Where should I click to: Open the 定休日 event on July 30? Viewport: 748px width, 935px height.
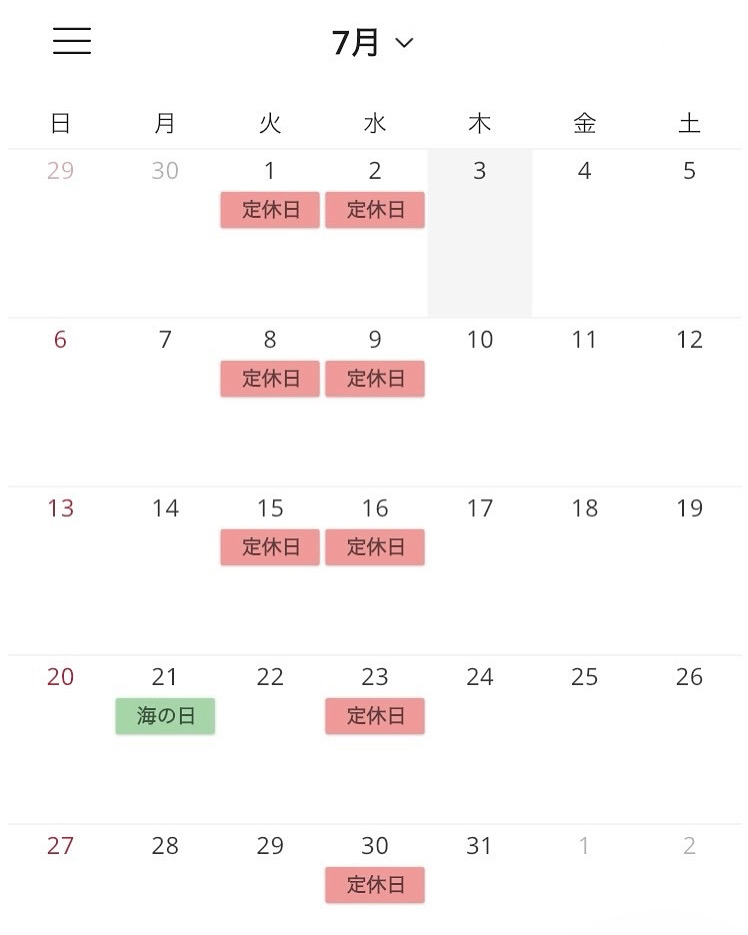(x=375, y=885)
